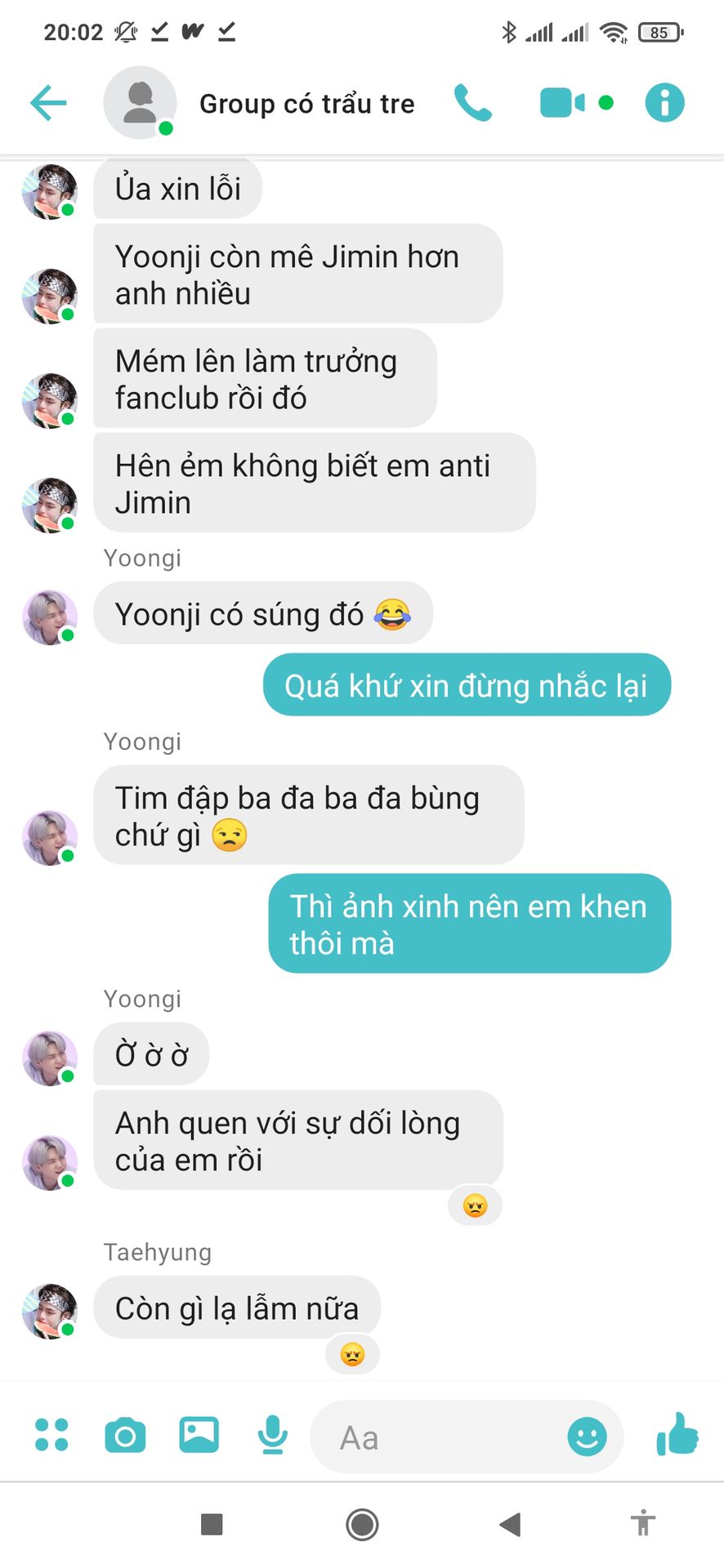Start a video call with the group
Image resolution: width=724 pixels, height=1568 pixels.
563,103
